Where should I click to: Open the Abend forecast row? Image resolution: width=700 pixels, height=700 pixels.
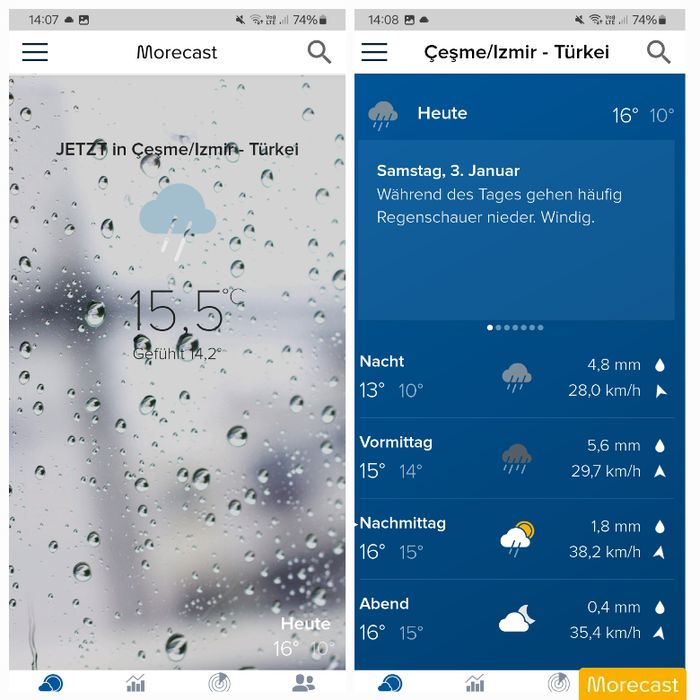coord(517,620)
